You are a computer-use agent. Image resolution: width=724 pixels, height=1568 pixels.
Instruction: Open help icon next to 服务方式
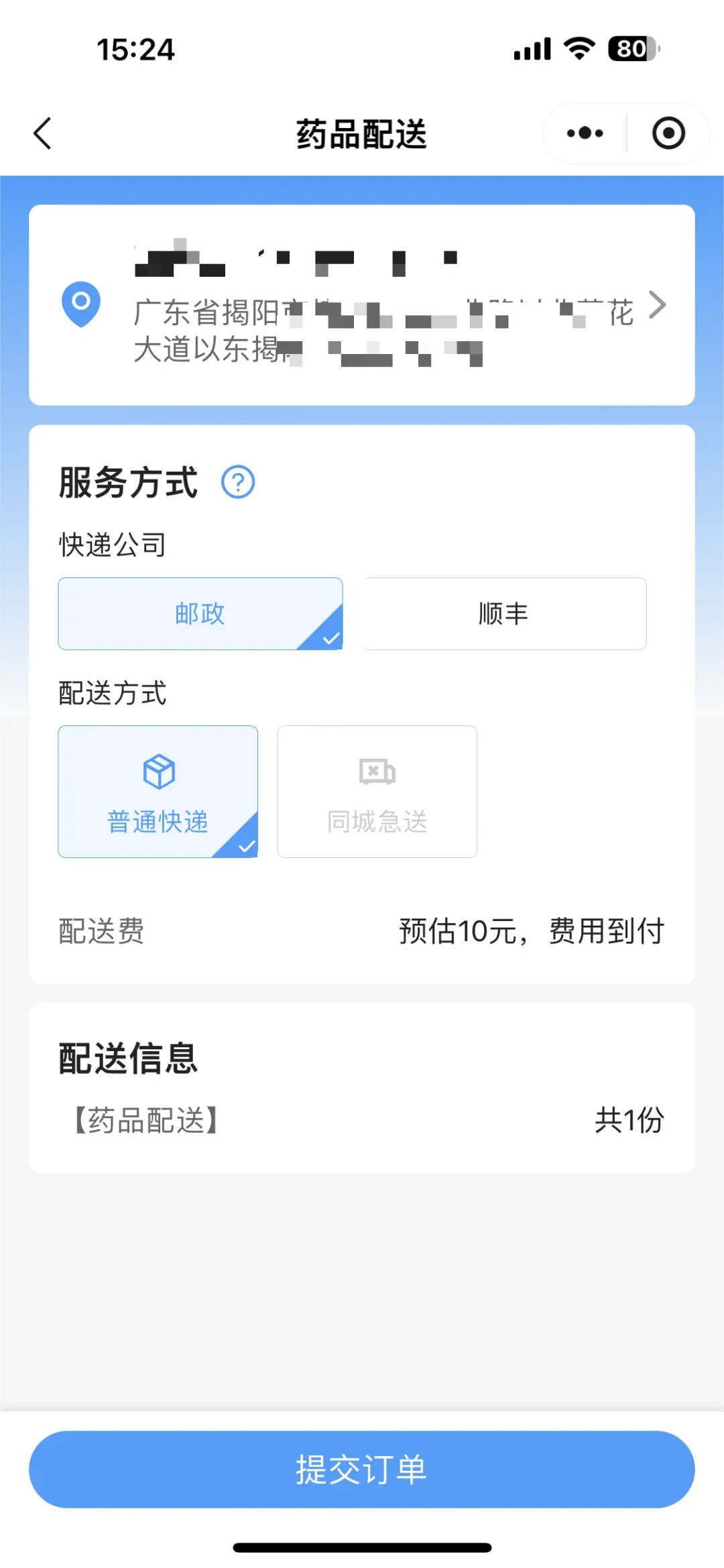click(238, 482)
